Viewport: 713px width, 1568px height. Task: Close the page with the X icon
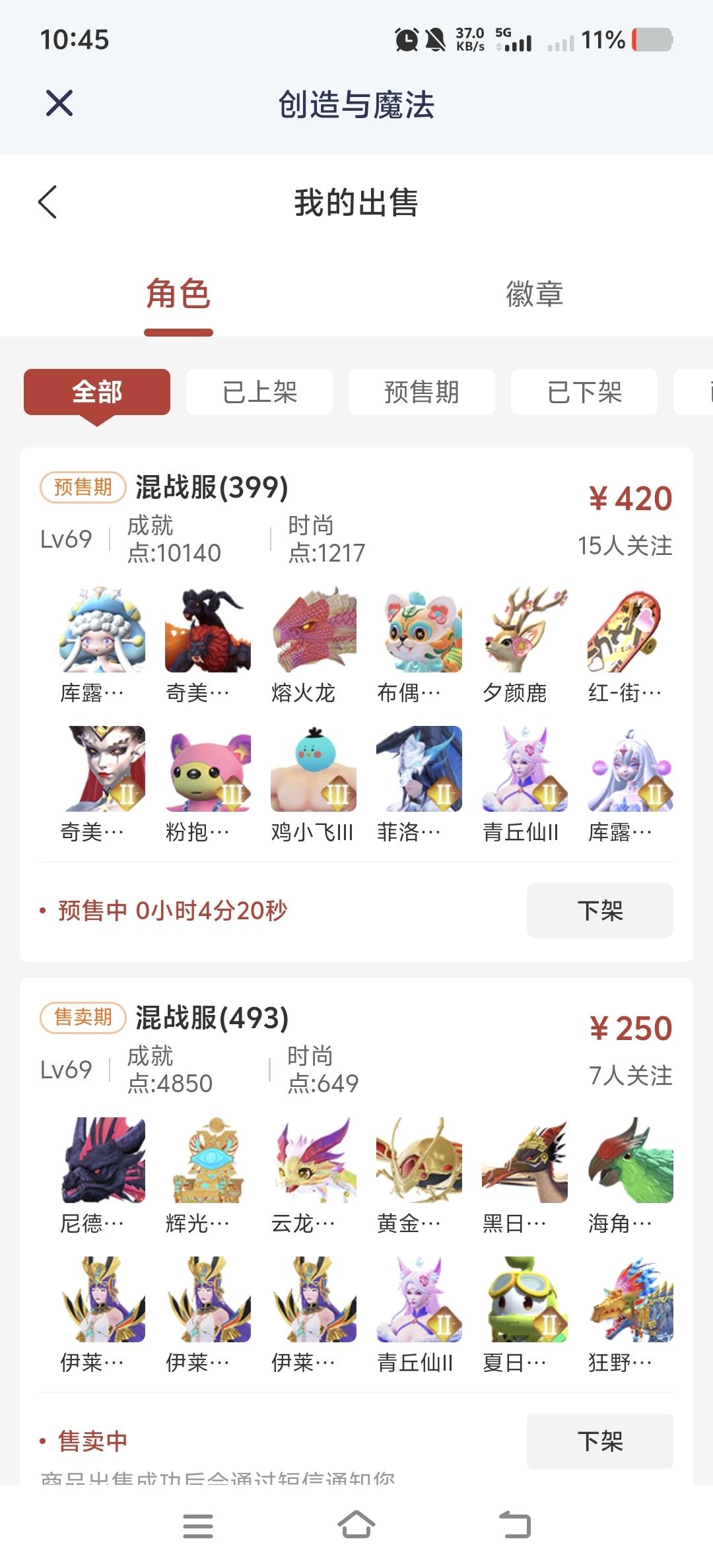coord(59,103)
